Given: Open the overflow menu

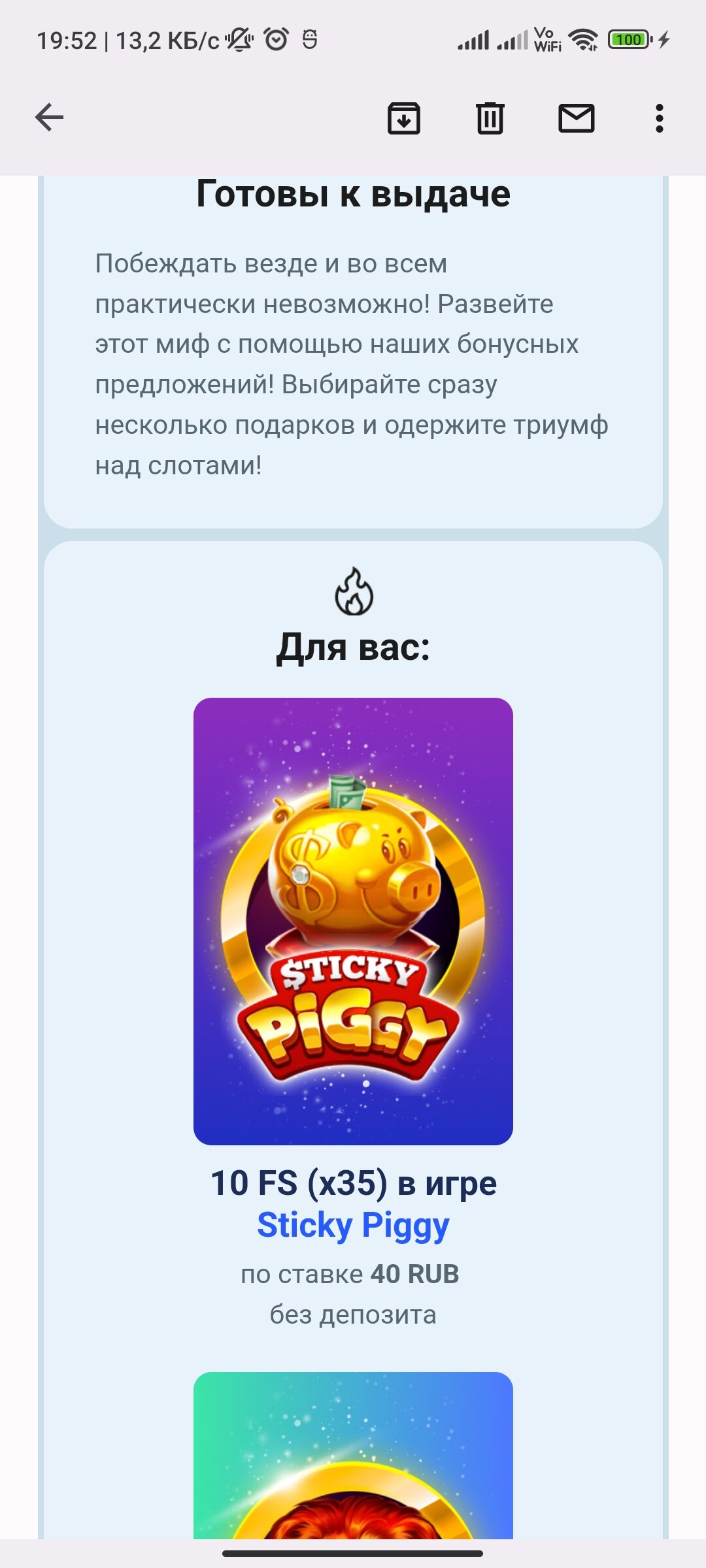Looking at the screenshot, I should pyautogui.click(x=659, y=118).
